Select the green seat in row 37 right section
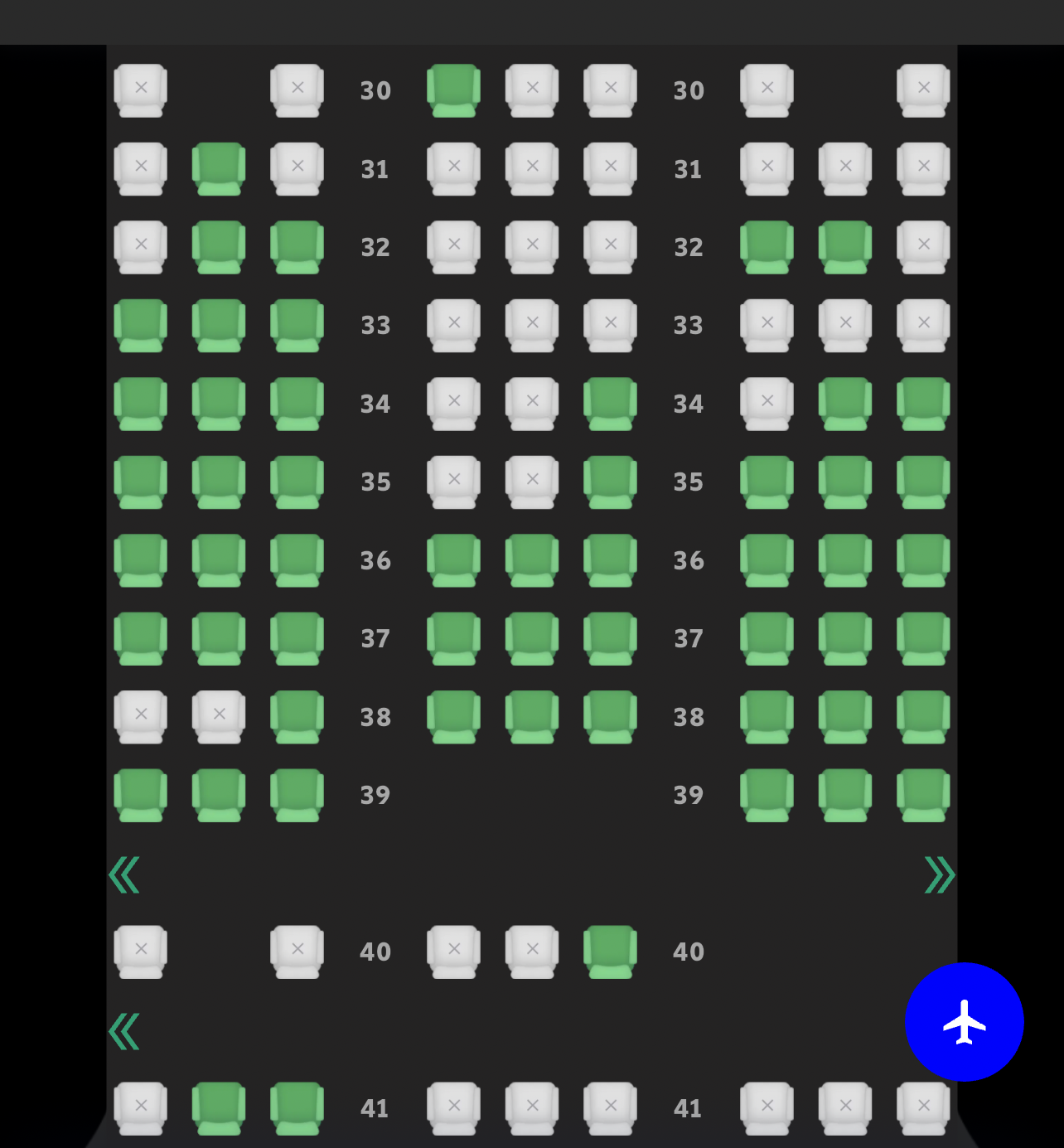Image resolution: width=1064 pixels, height=1148 pixels. [844, 638]
